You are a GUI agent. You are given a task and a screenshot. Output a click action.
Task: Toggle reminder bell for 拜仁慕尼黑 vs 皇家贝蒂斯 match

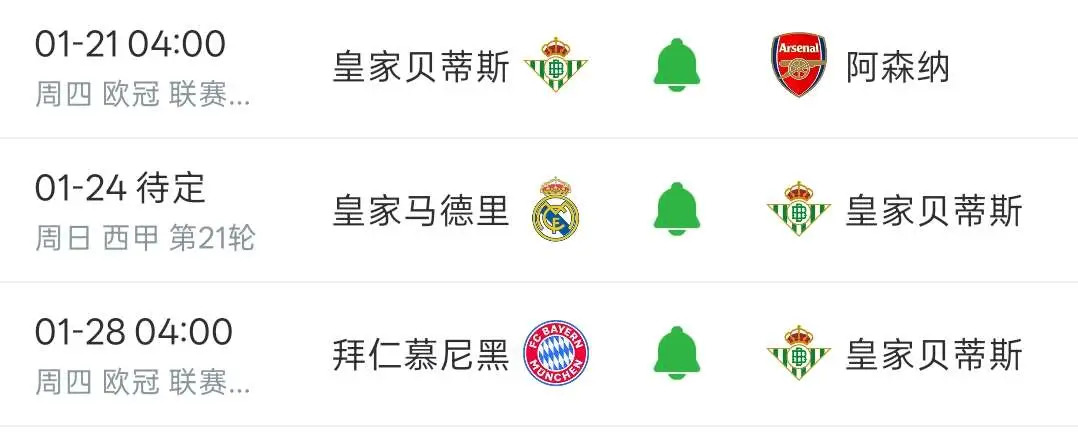click(676, 353)
